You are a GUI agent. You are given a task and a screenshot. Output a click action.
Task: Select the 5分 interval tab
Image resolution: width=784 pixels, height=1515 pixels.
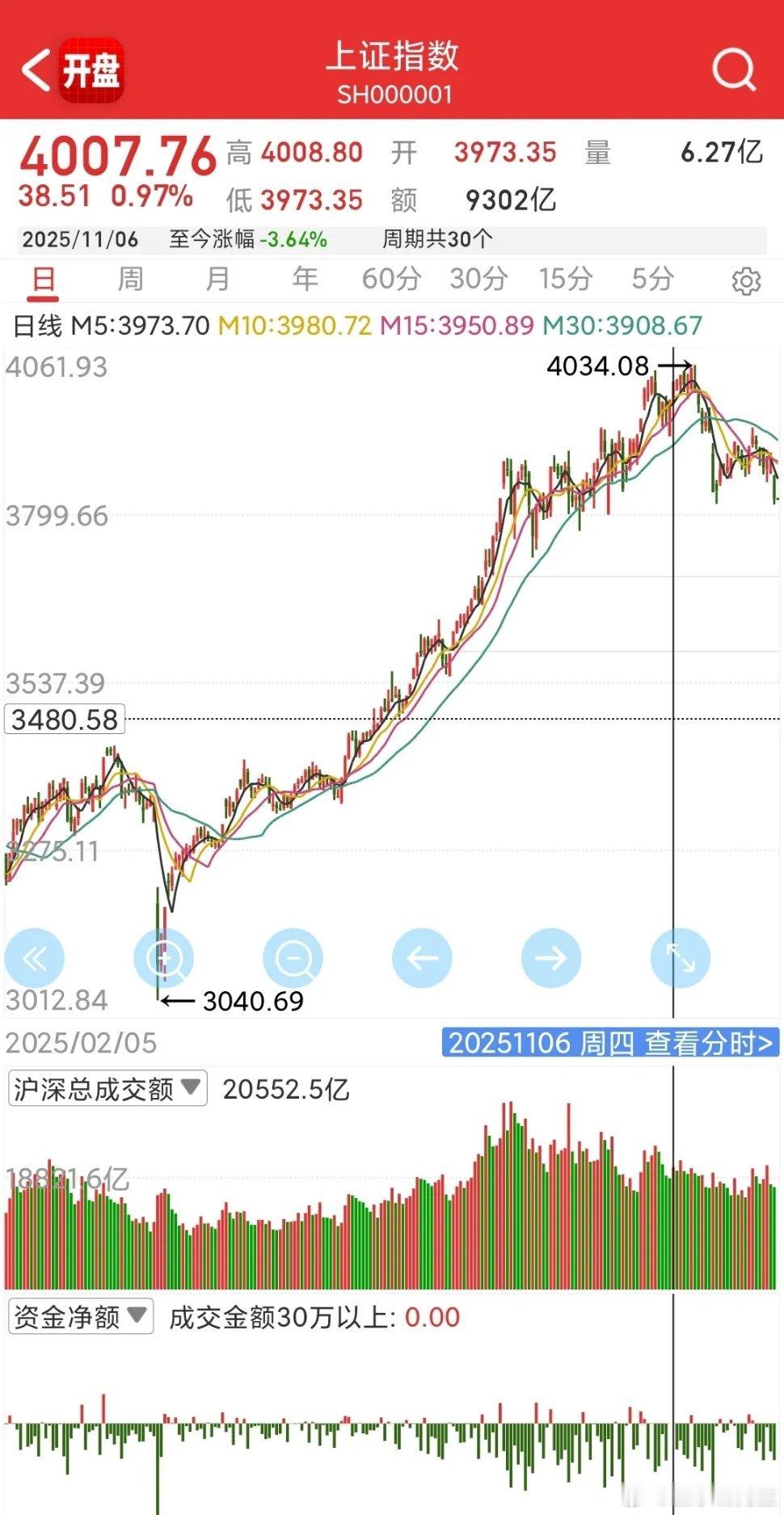tap(653, 279)
